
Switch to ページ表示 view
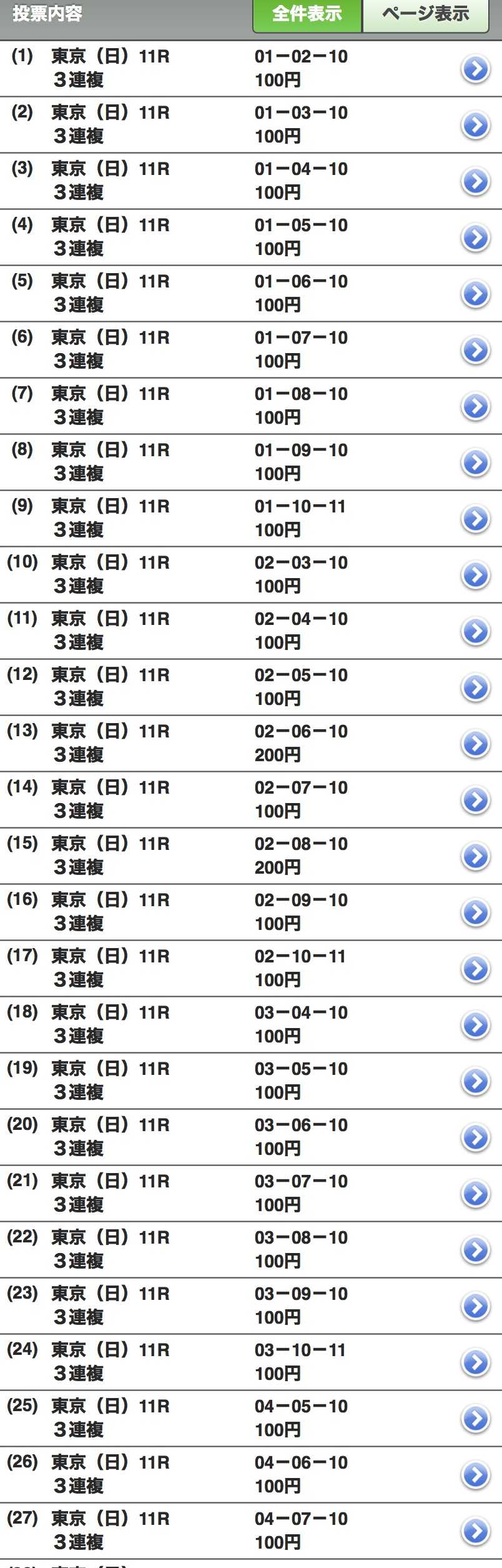(x=425, y=15)
